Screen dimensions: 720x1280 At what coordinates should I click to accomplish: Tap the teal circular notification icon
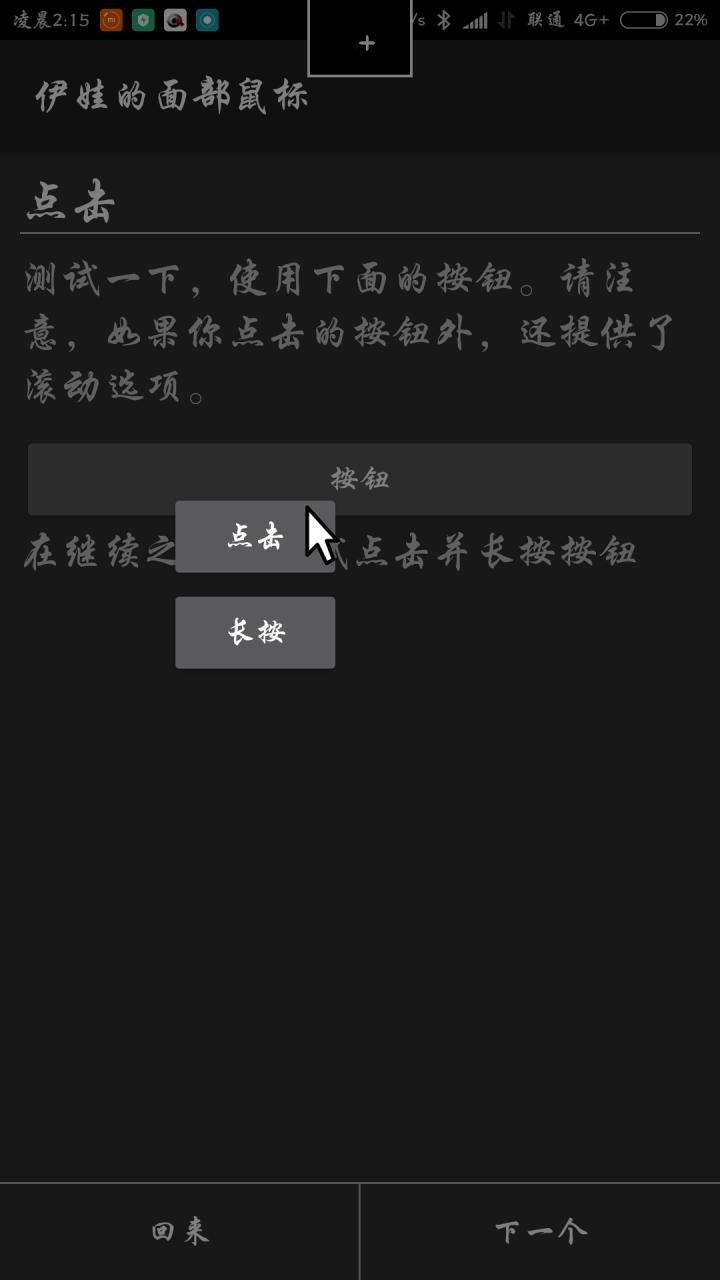click(208, 18)
